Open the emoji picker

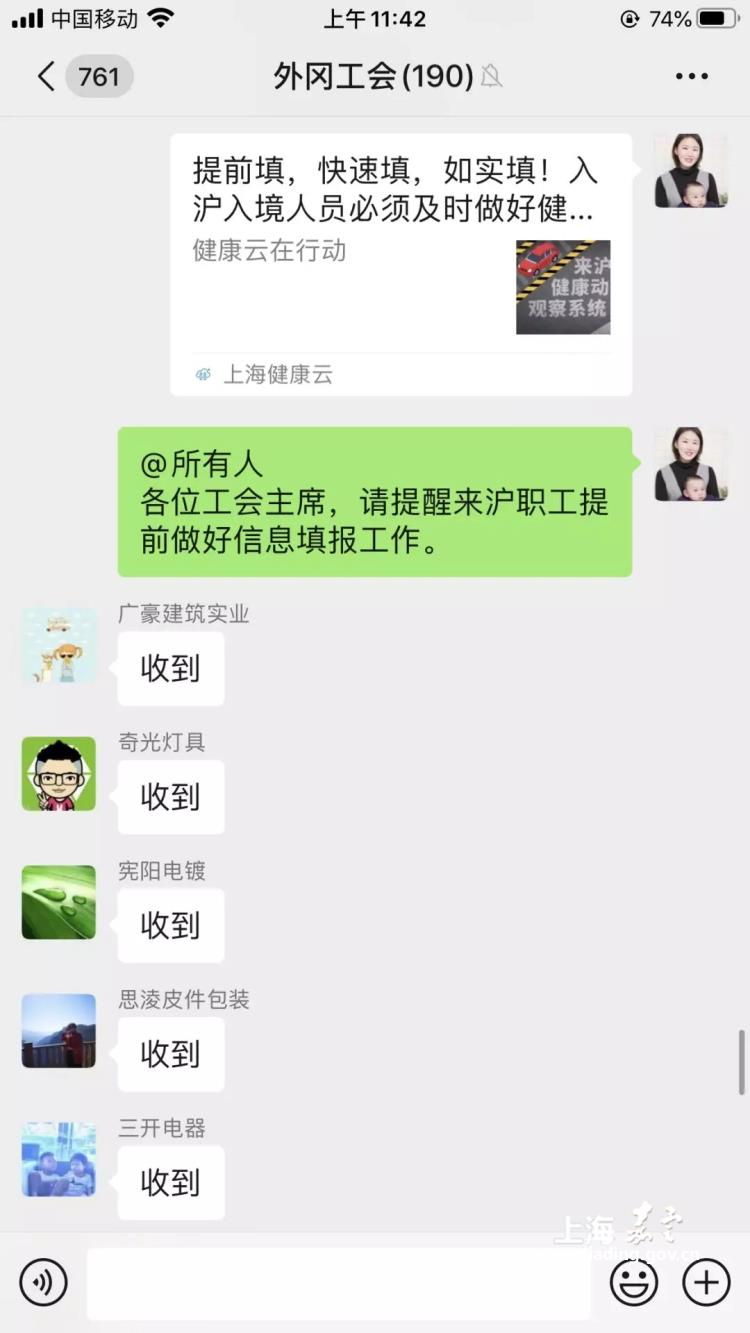(634, 1282)
